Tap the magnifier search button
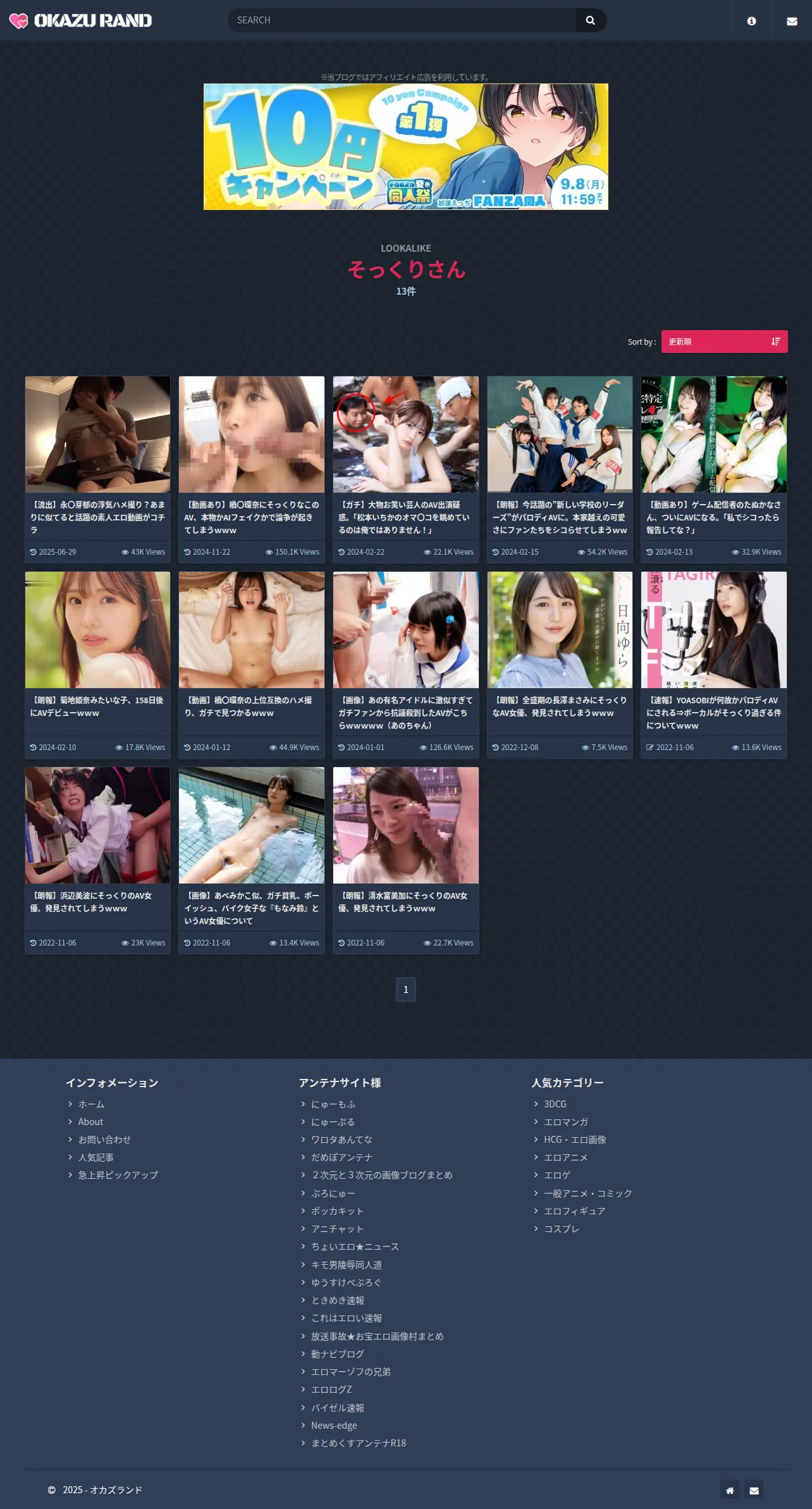812x1509 pixels. point(591,20)
